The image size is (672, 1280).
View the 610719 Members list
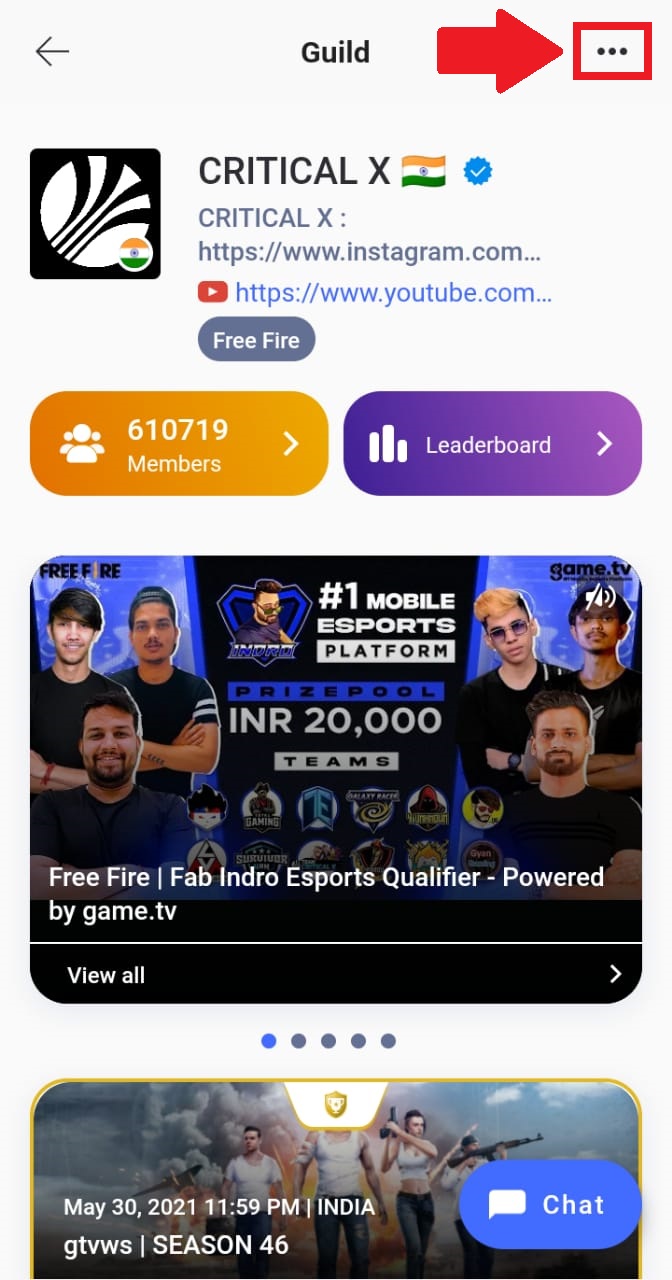point(179,444)
